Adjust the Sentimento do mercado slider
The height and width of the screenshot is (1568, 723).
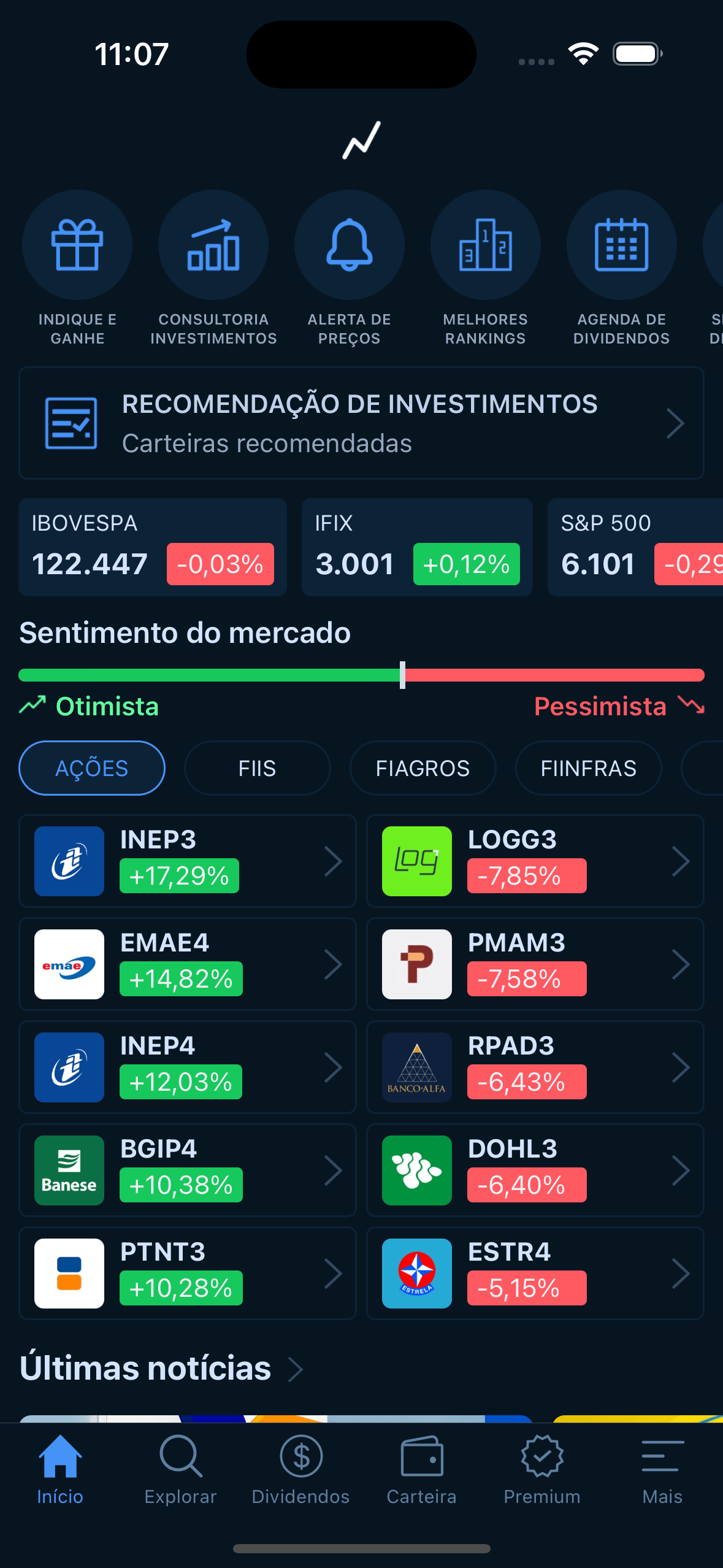click(x=403, y=674)
